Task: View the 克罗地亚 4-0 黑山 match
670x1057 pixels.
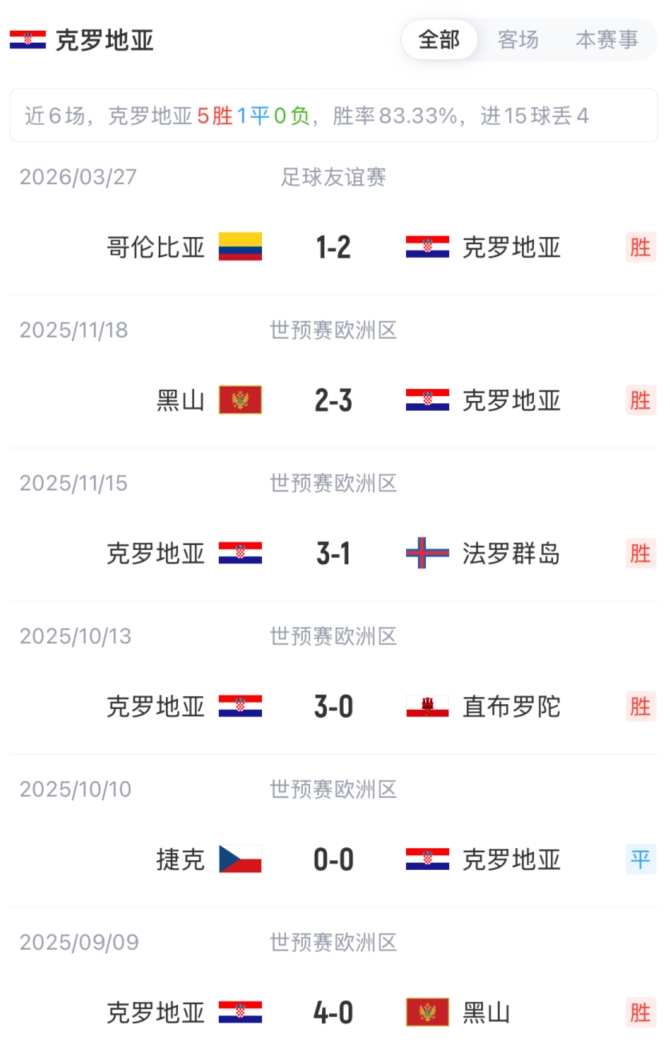Action: pos(334,1012)
